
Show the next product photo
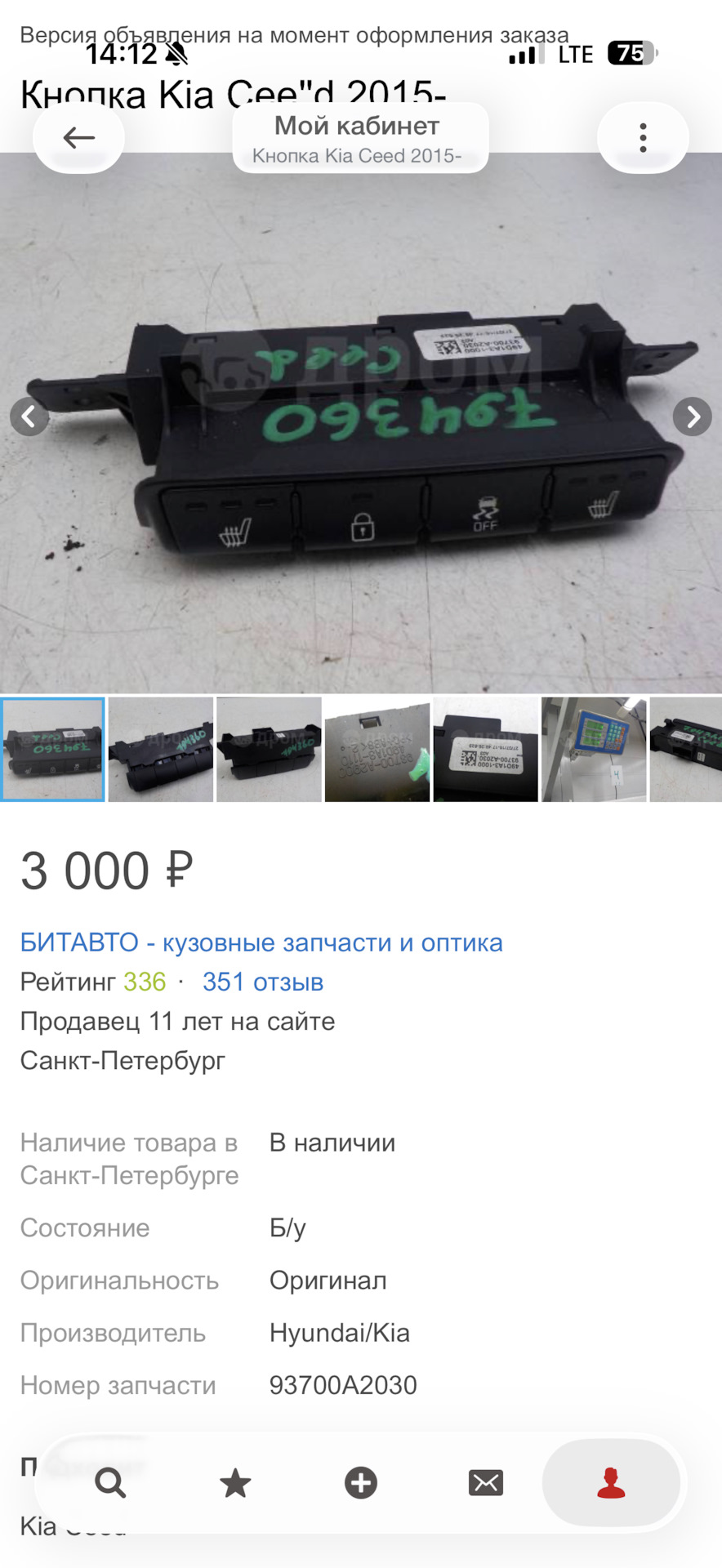tap(692, 416)
